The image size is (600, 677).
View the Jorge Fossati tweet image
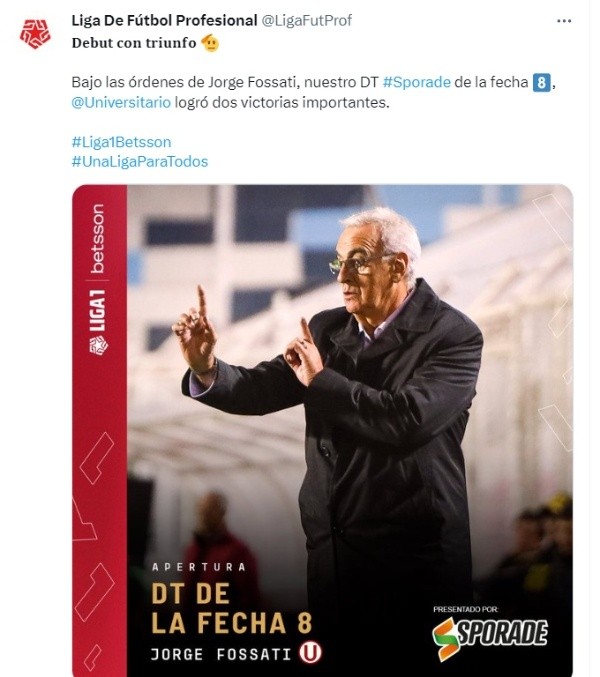click(x=322, y=430)
